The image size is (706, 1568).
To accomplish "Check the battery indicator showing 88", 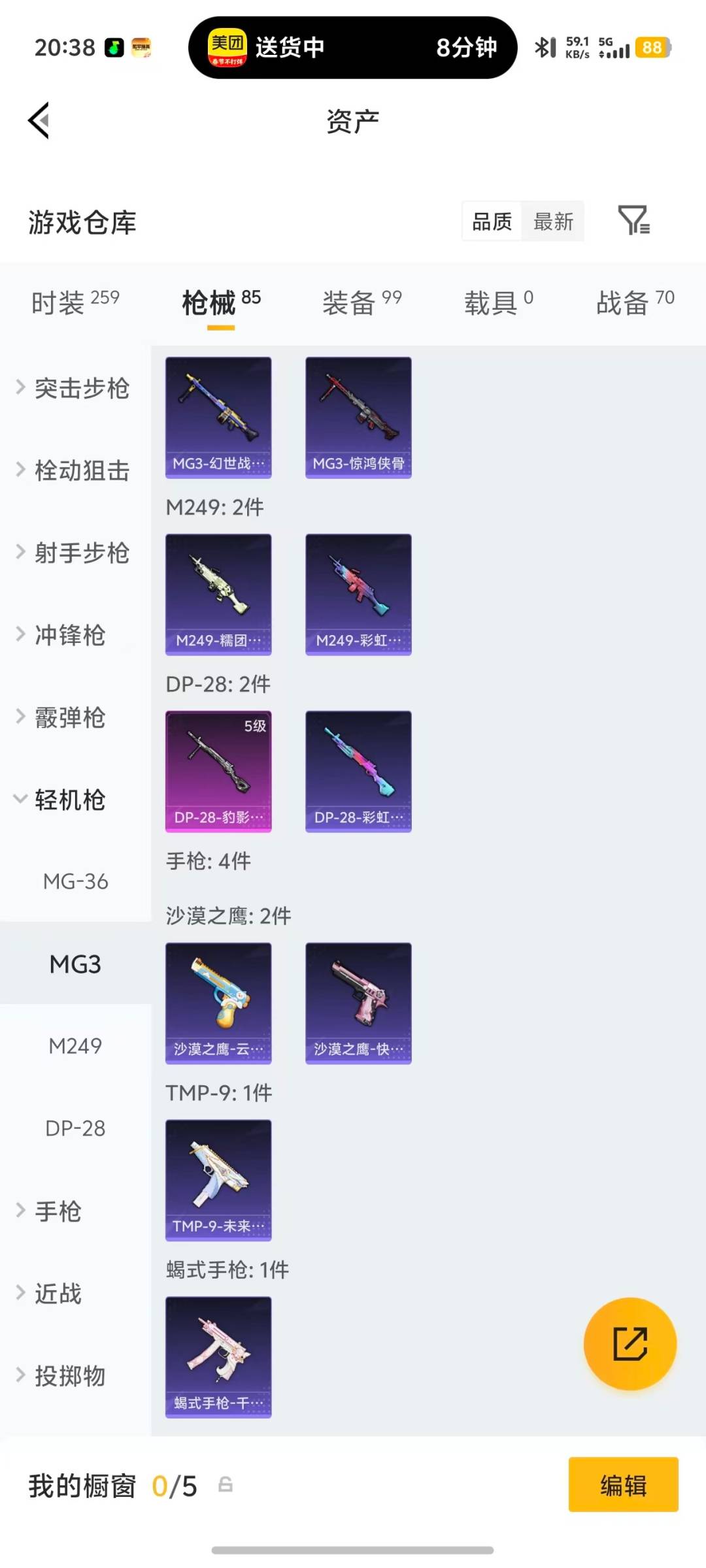I will point(652,47).
